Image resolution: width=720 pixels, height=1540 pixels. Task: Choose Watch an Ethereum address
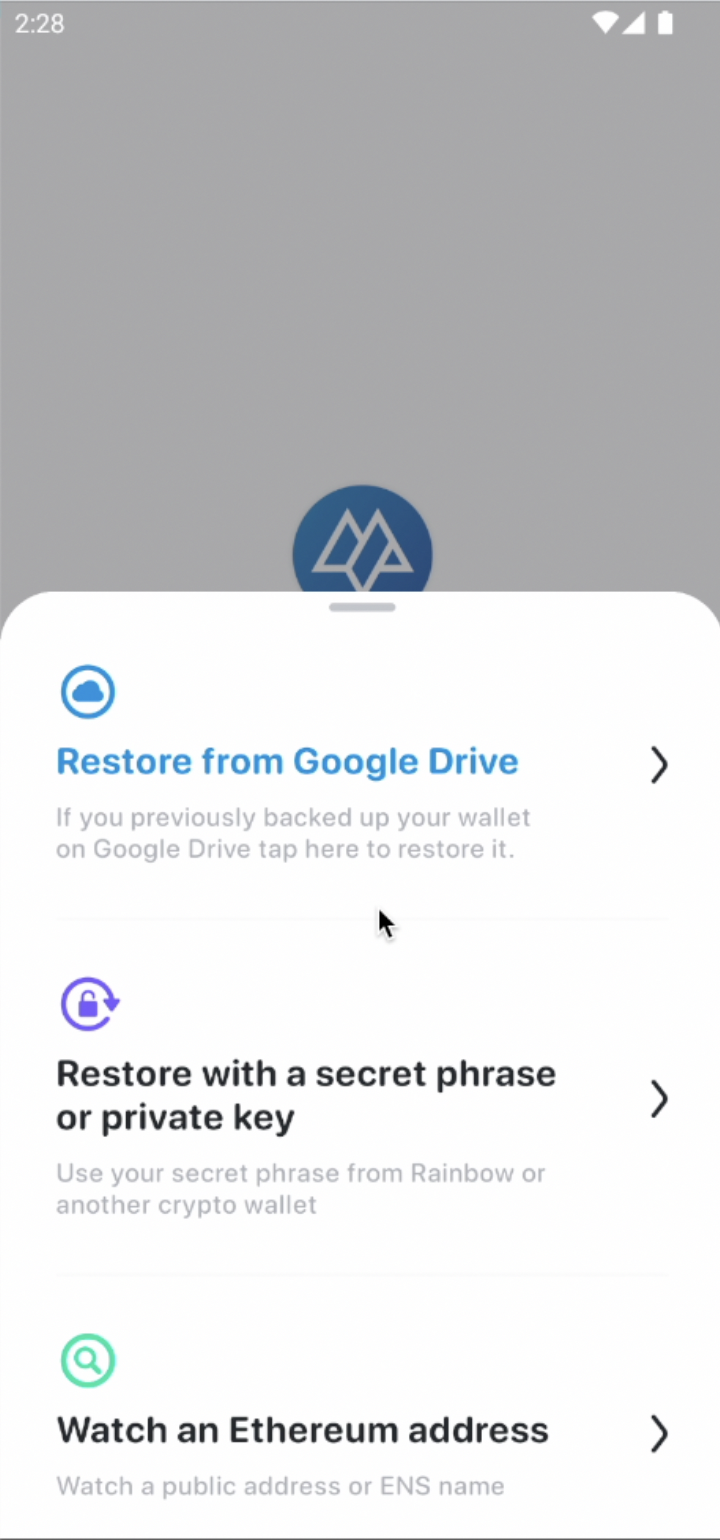pyautogui.click(x=302, y=1430)
